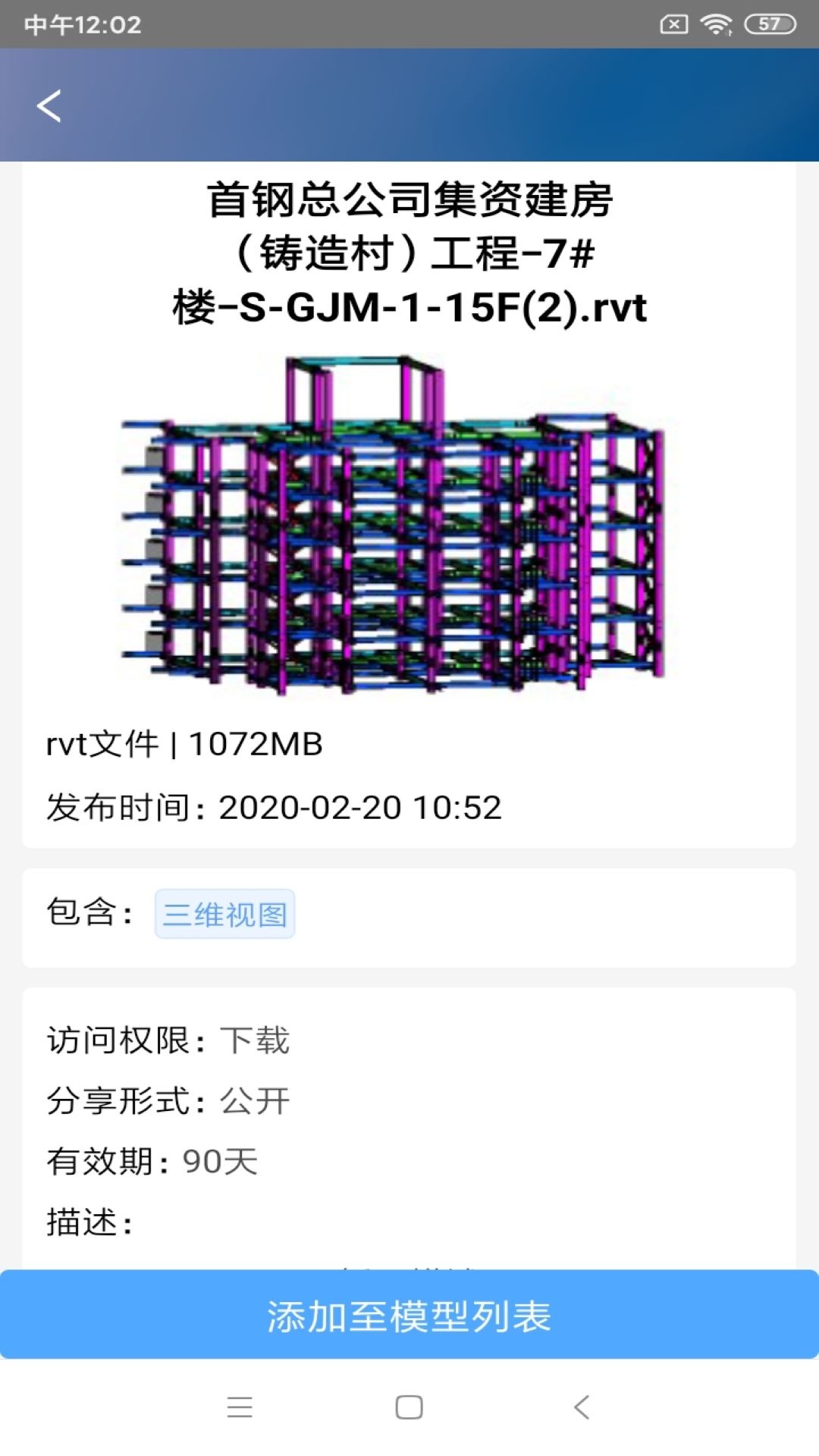The image size is (819, 1456).
Task: Open recent apps from the navigation bar
Action: point(240,1407)
